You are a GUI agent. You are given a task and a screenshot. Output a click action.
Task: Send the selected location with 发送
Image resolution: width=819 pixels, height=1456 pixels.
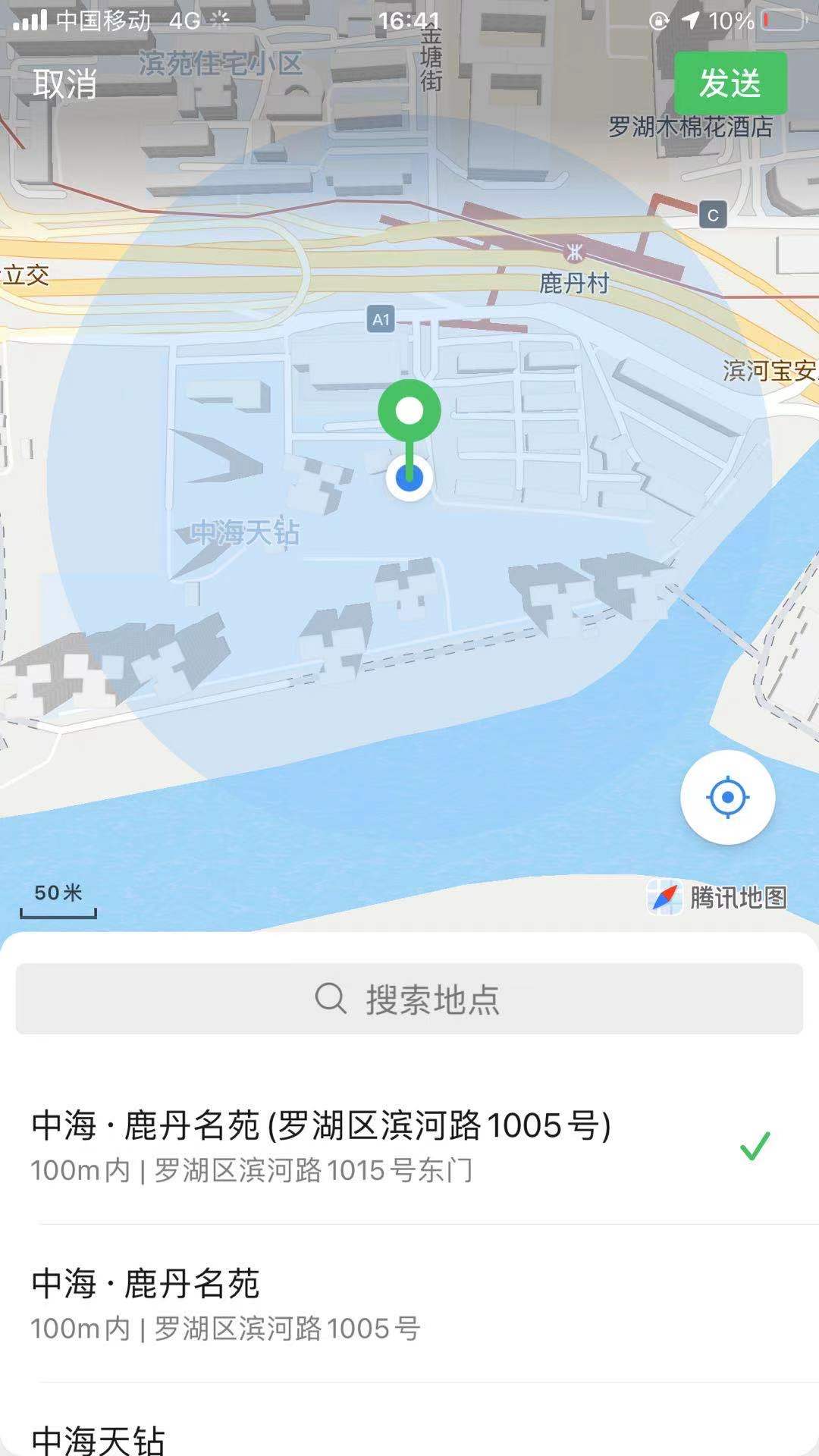tap(730, 83)
